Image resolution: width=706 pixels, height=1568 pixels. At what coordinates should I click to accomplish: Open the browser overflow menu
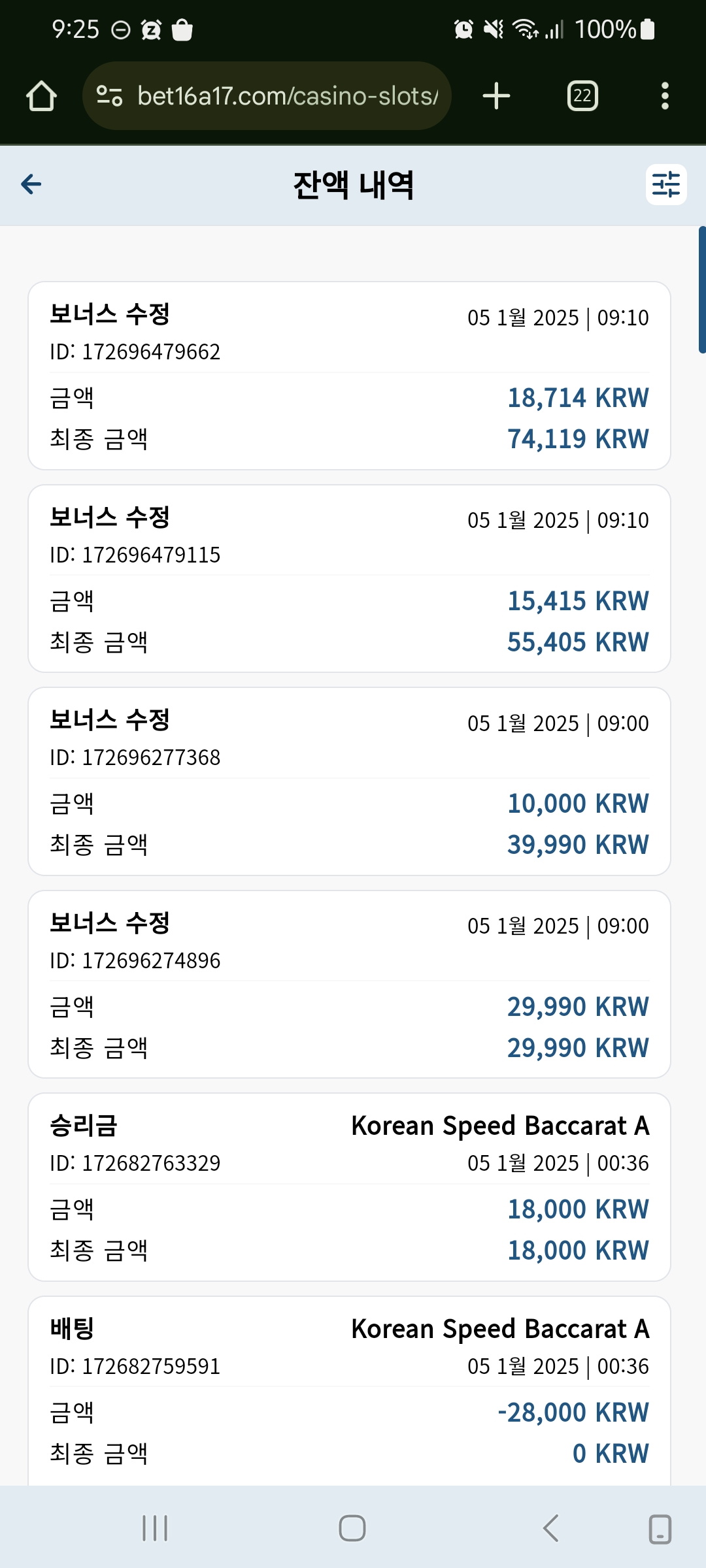(665, 96)
